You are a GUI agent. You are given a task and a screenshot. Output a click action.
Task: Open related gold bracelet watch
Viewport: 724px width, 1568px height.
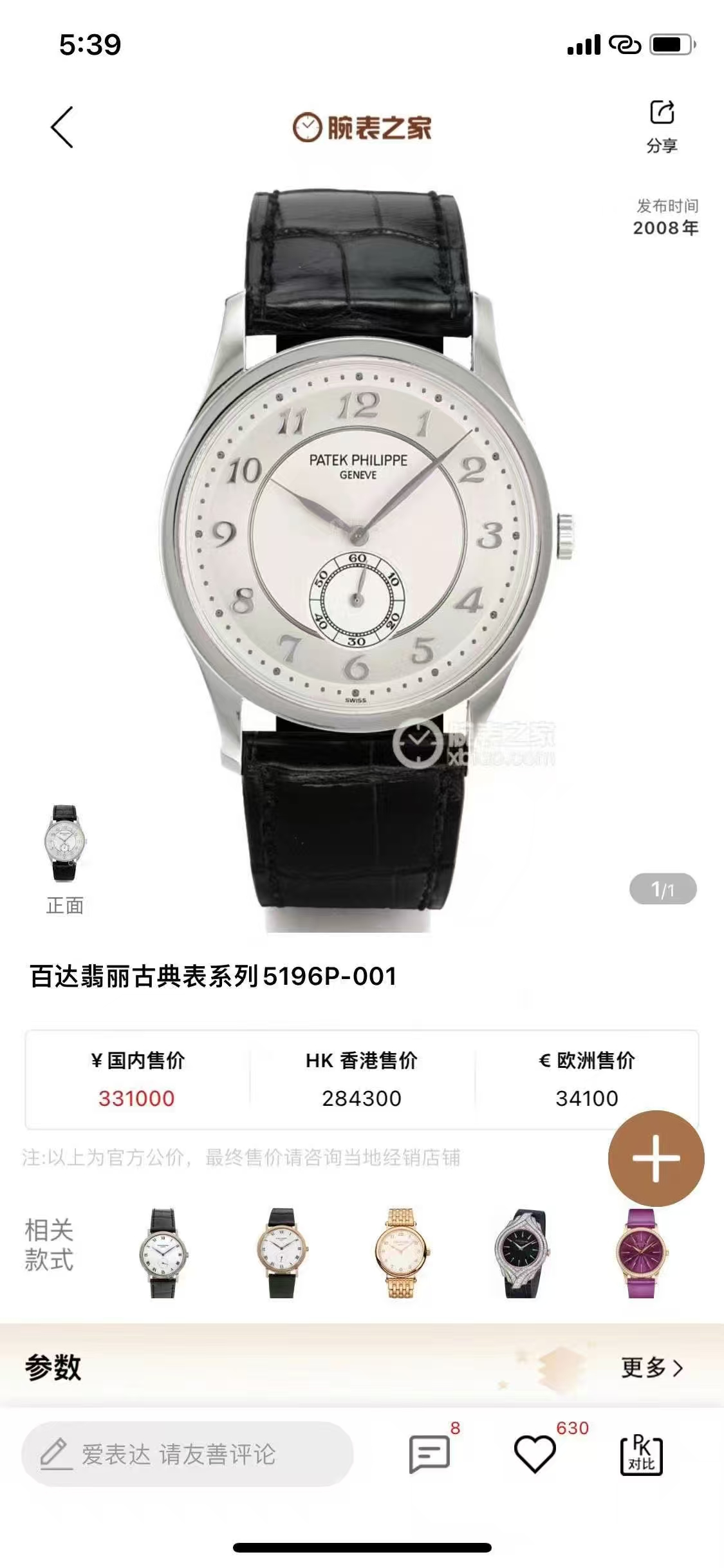click(x=400, y=1253)
